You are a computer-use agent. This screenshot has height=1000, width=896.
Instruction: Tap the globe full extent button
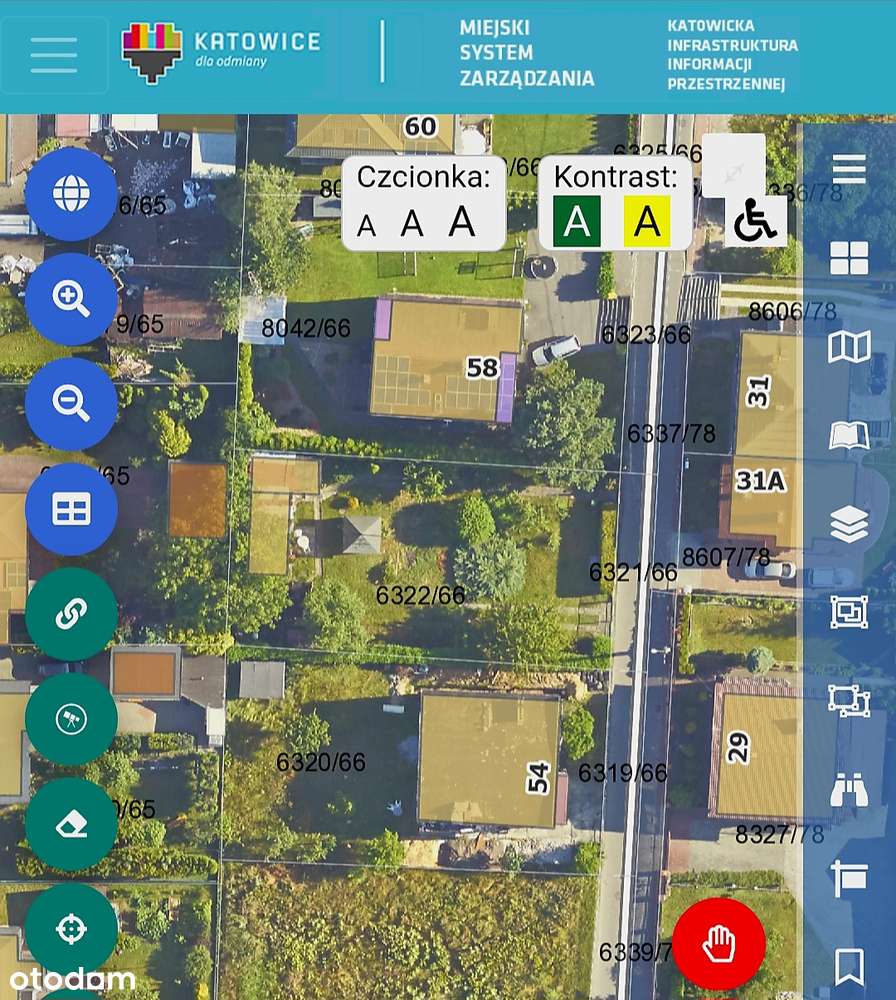(x=71, y=193)
